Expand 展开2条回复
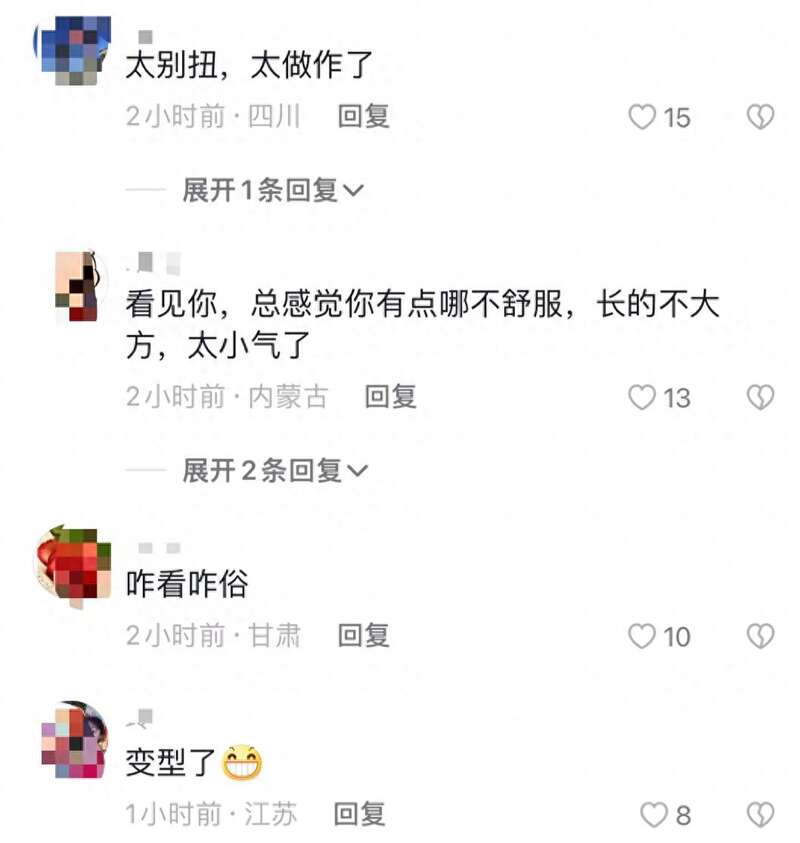This screenshot has width=800, height=843. [x=274, y=470]
